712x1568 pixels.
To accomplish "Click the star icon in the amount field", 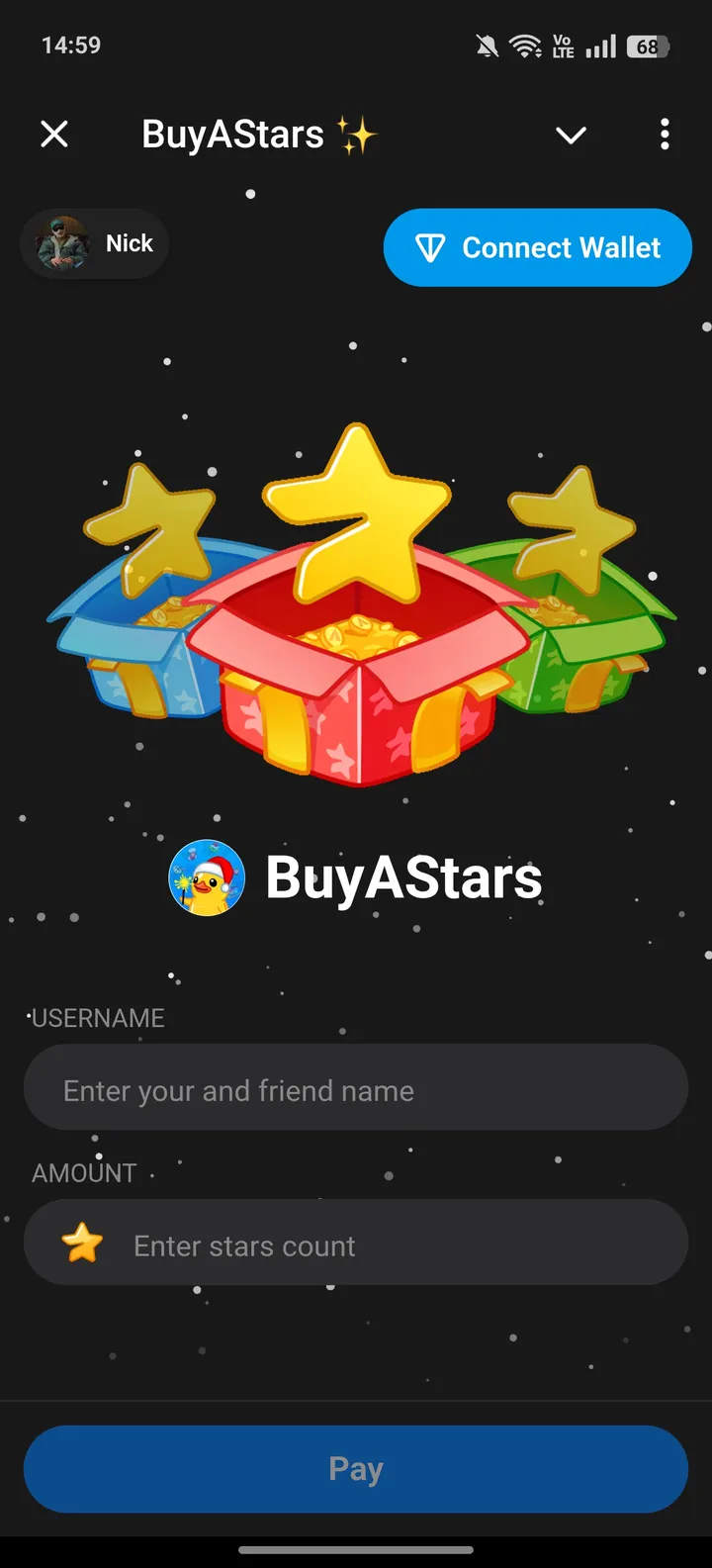I will coord(80,1245).
